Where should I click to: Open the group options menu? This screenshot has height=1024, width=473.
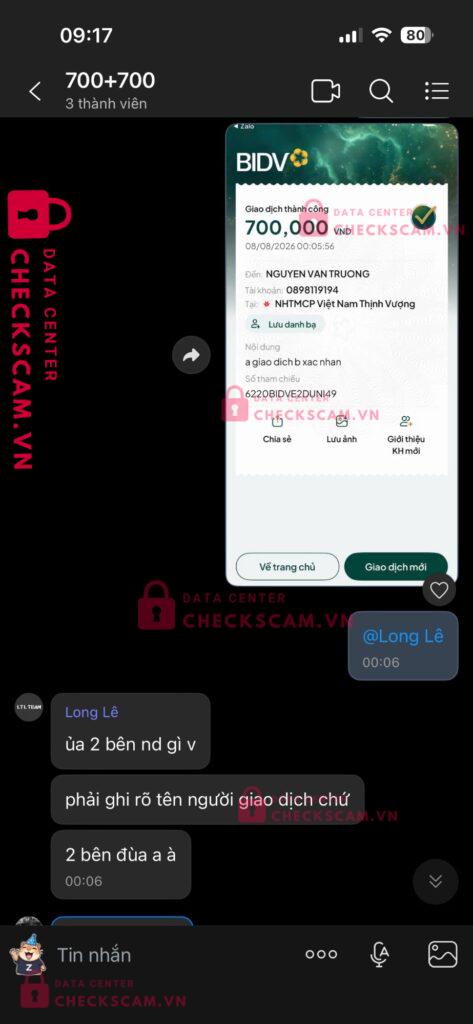click(436, 91)
